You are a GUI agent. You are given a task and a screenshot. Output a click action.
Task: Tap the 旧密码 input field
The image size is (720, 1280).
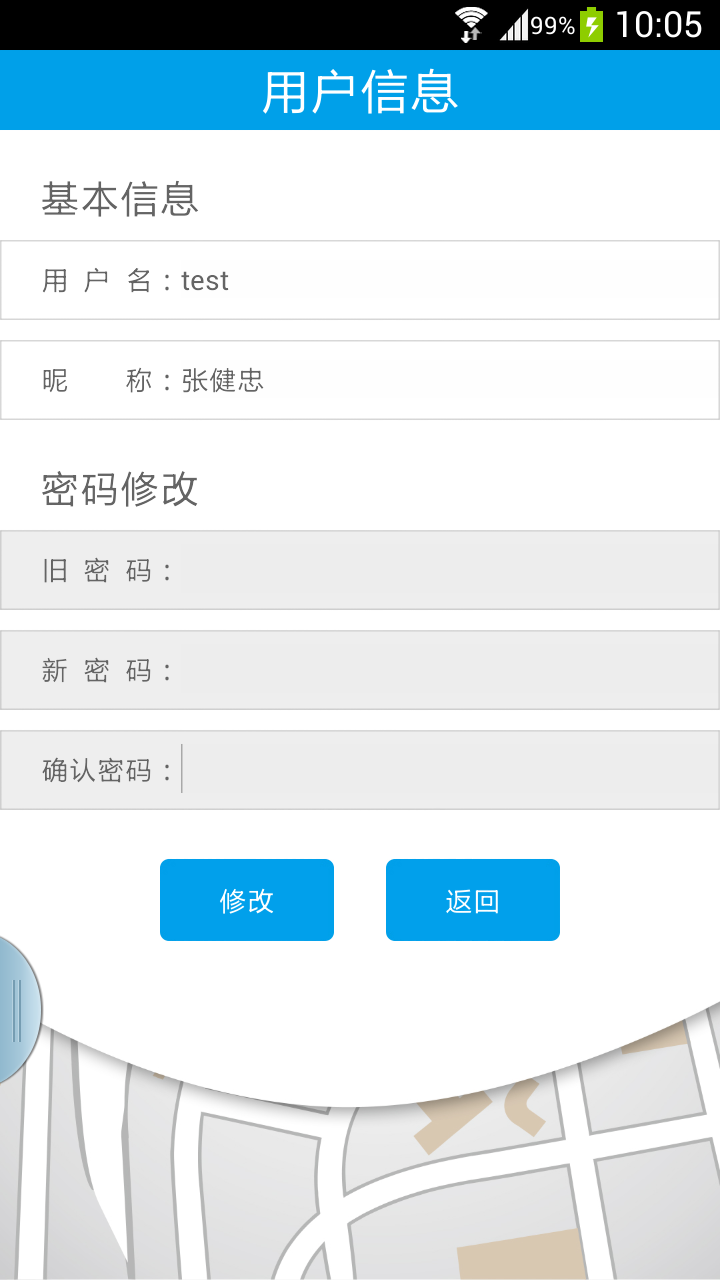click(x=360, y=570)
